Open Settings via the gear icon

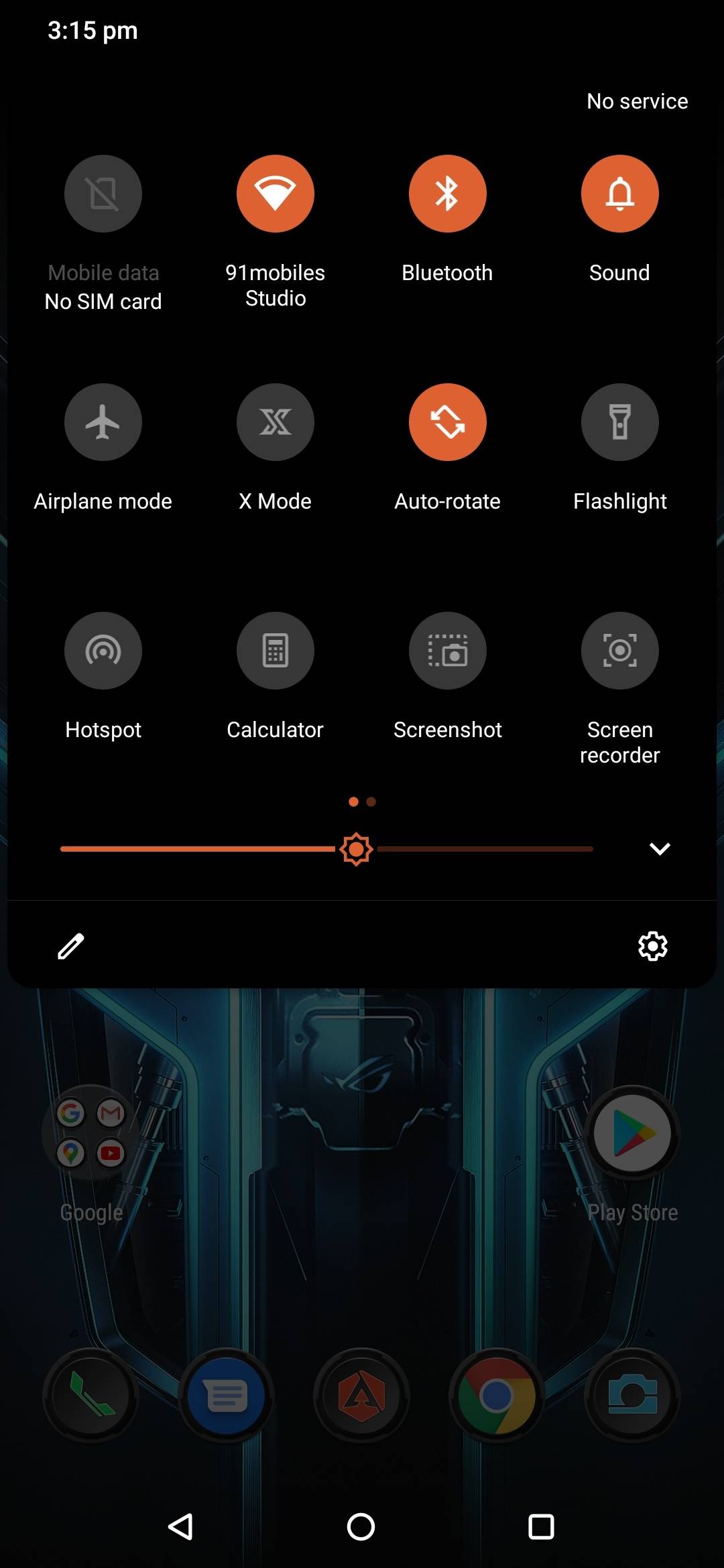(652, 946)
